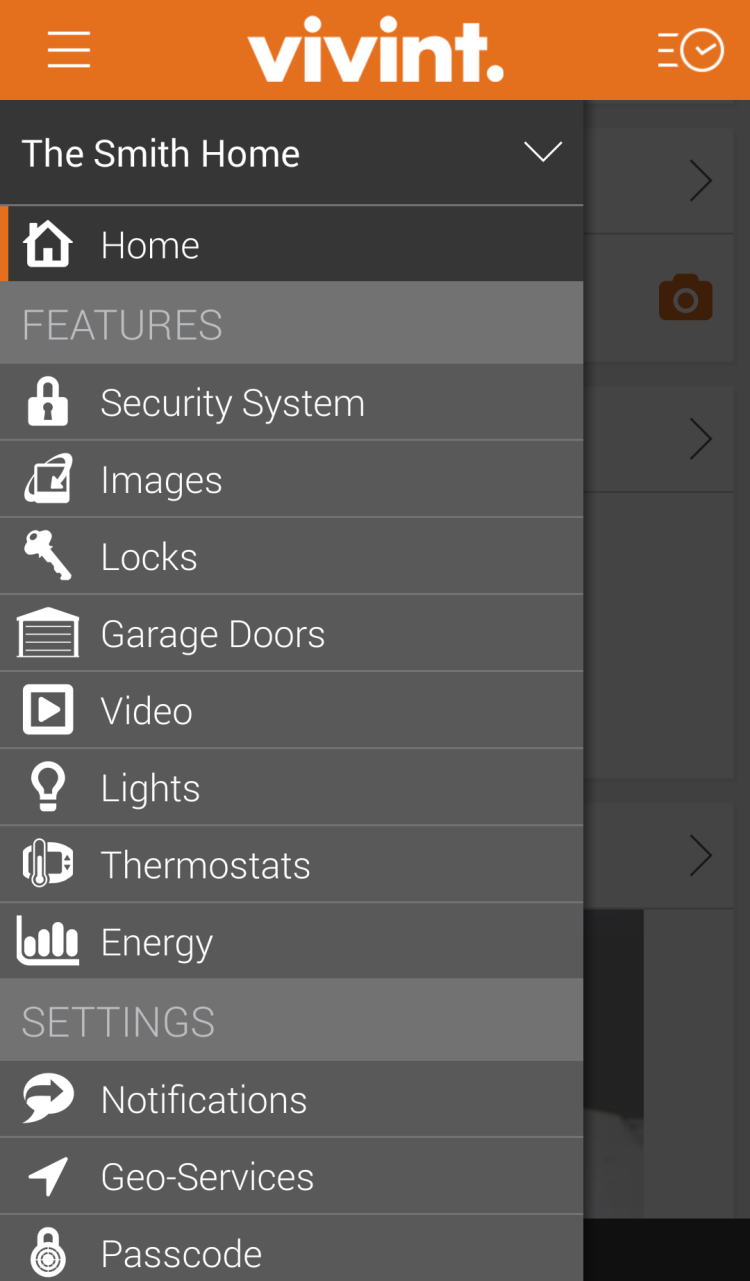
Task: Select Lights
Action: click(150, 788)
